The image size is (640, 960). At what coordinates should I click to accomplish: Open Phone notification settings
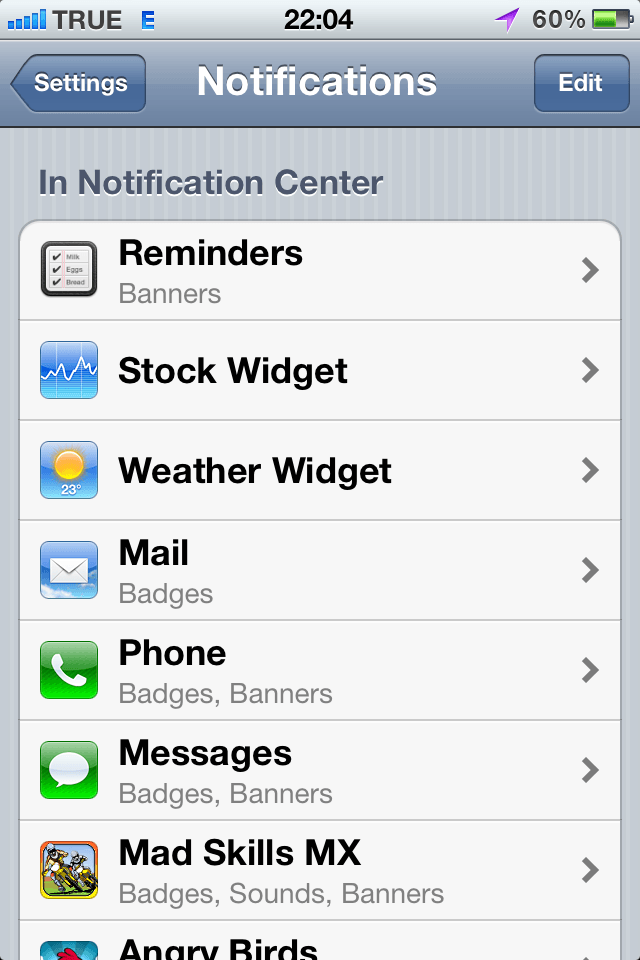pos(320,670)
